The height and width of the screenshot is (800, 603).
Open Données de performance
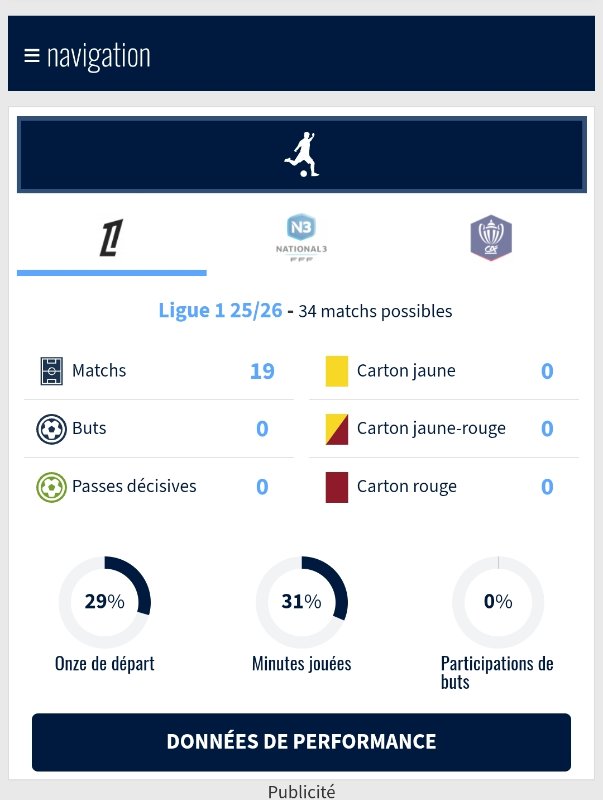point(302,742)
